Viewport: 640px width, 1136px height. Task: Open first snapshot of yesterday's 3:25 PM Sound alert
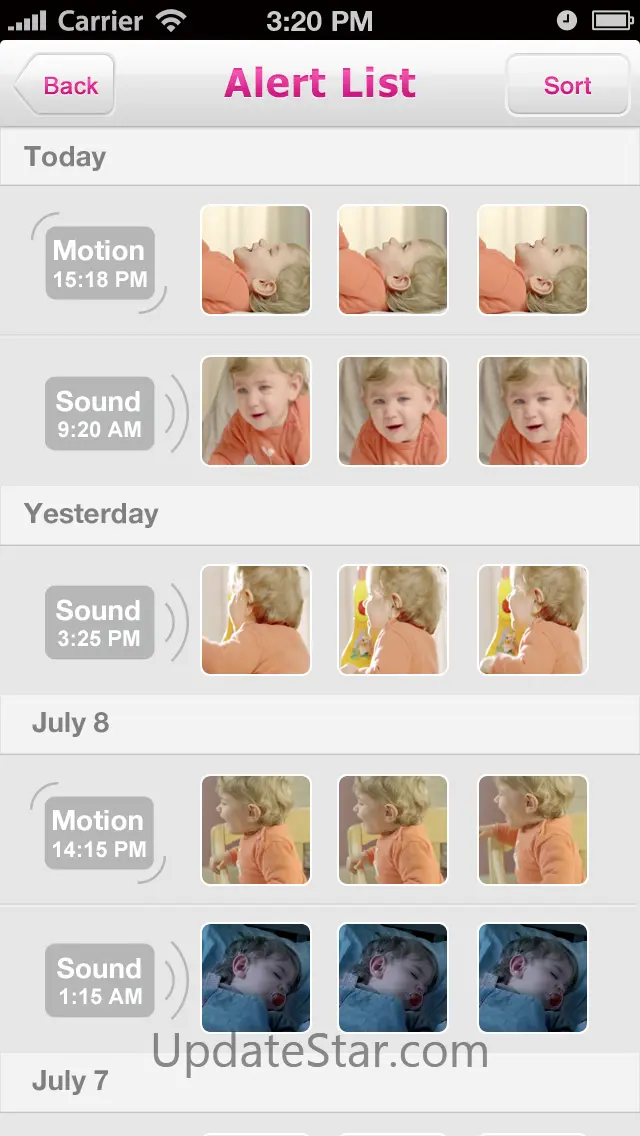click(256, 620)
